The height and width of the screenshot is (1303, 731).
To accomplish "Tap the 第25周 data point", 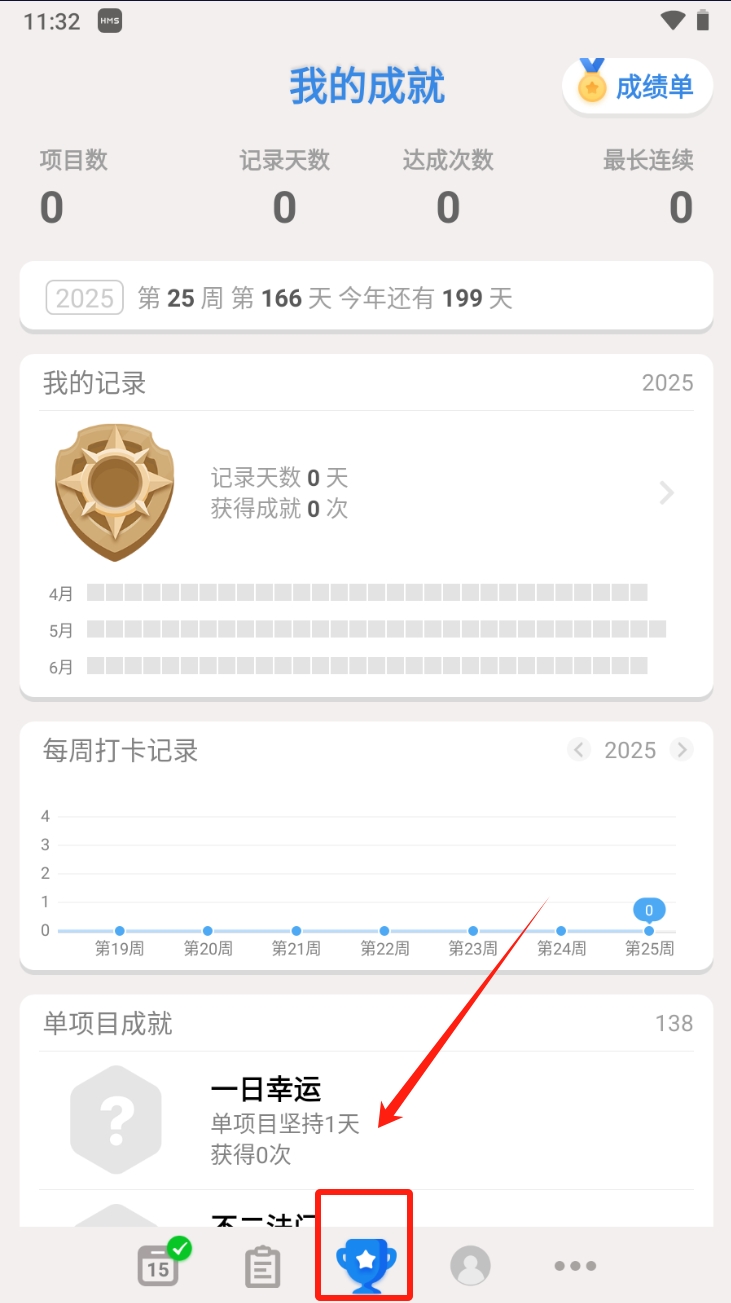I will pyautogui.click(x=649, y=931).
